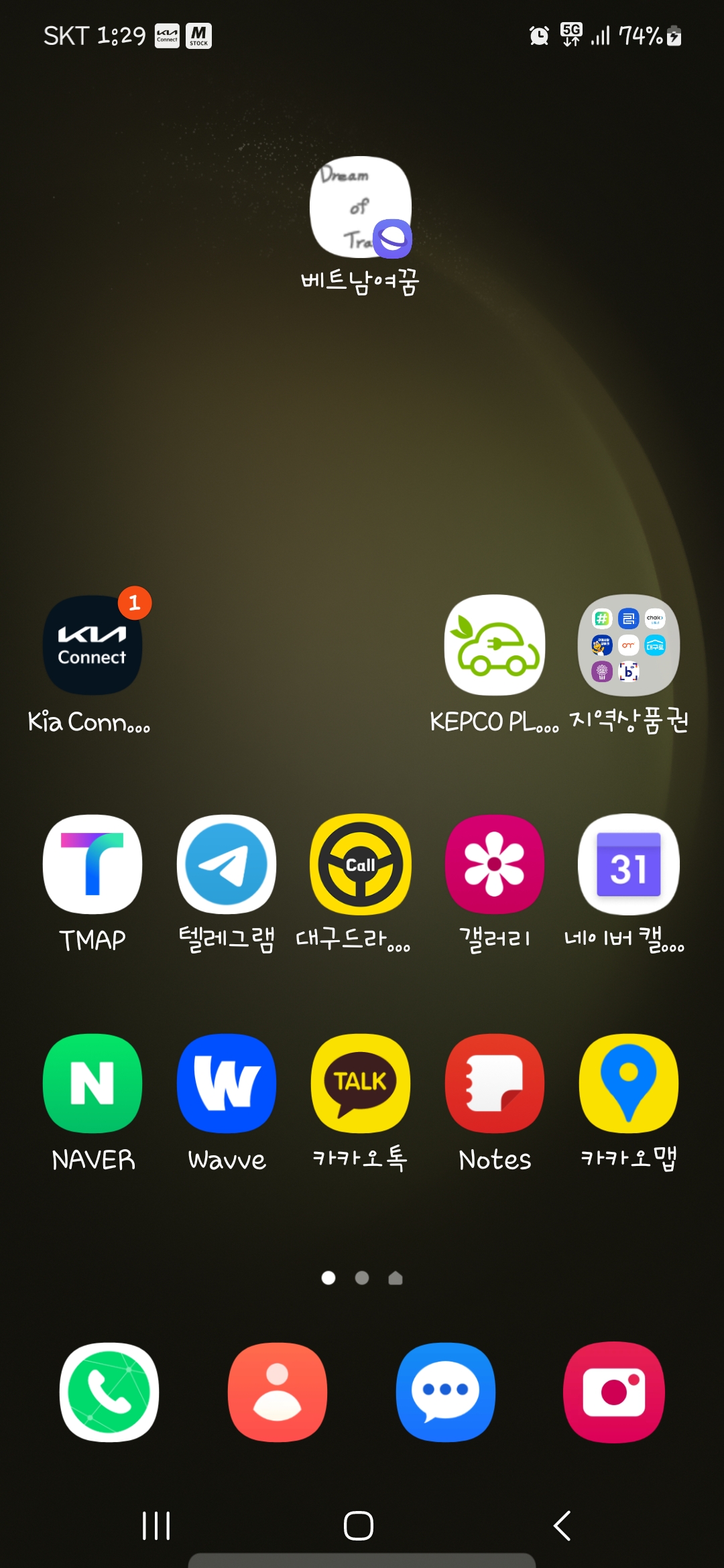Image resolution: width=724 pixels, height=1568 pixels.
Task: Open KEPCO PLUG charging app
Action: coord(495,645)
